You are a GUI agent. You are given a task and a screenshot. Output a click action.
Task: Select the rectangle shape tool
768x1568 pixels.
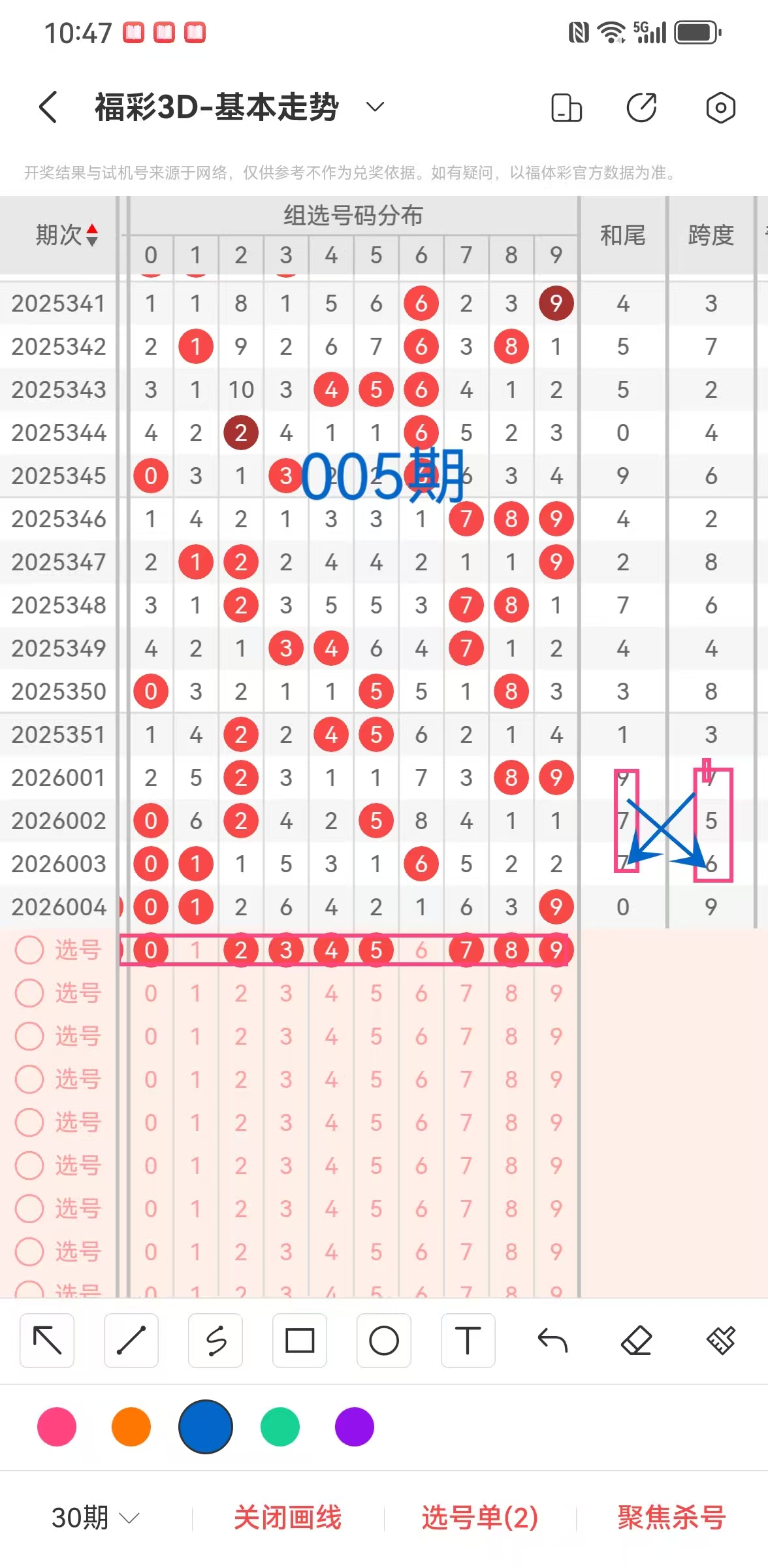point(300,1341)
